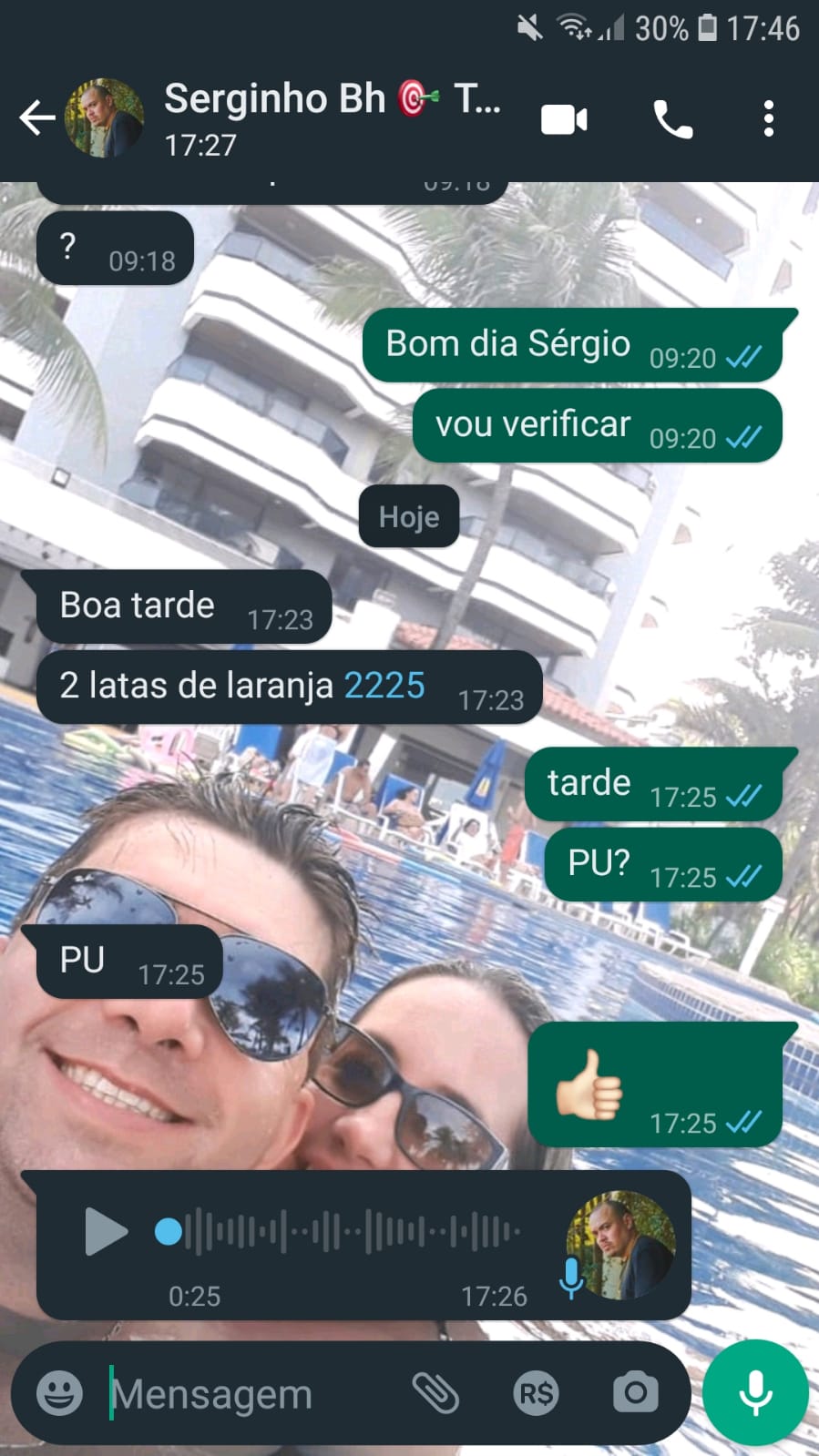Open the overflow menu

(x=769, y=119)
